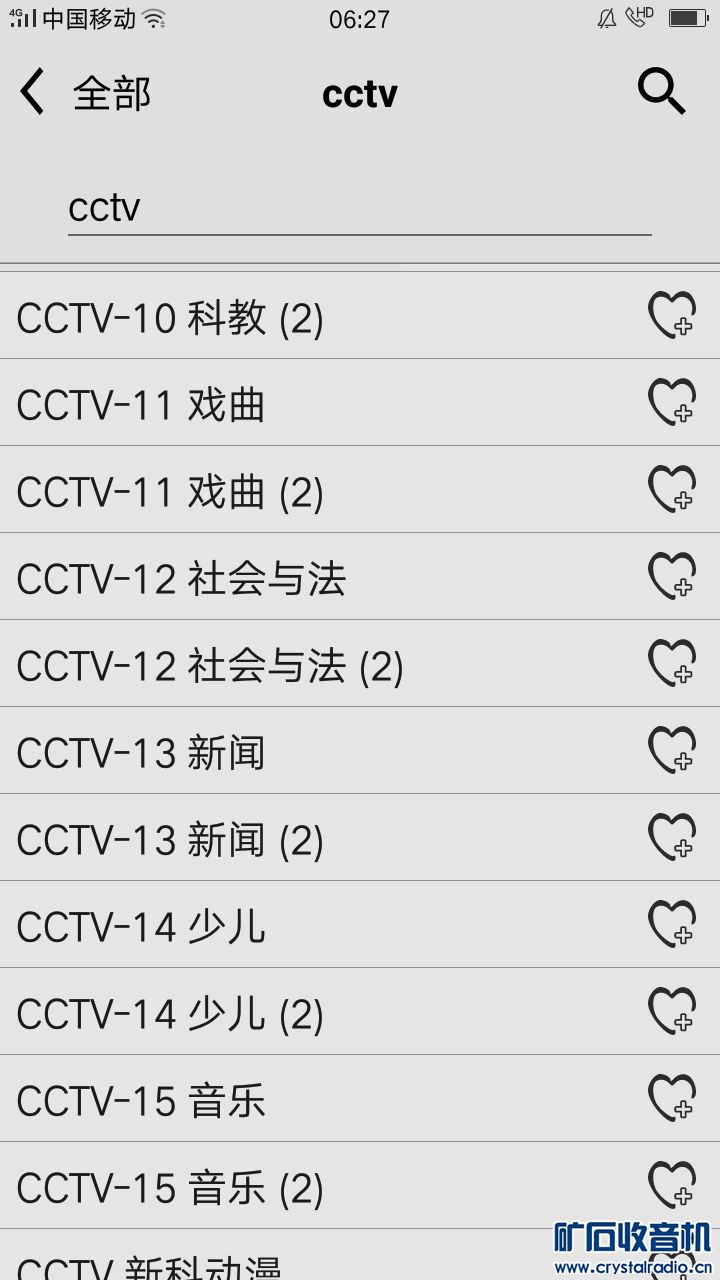The height and width of the screenshot is (1280, 720).
Task: Favorite the CCTV-11 戏曲 channel
Action: tap(671, 403)
